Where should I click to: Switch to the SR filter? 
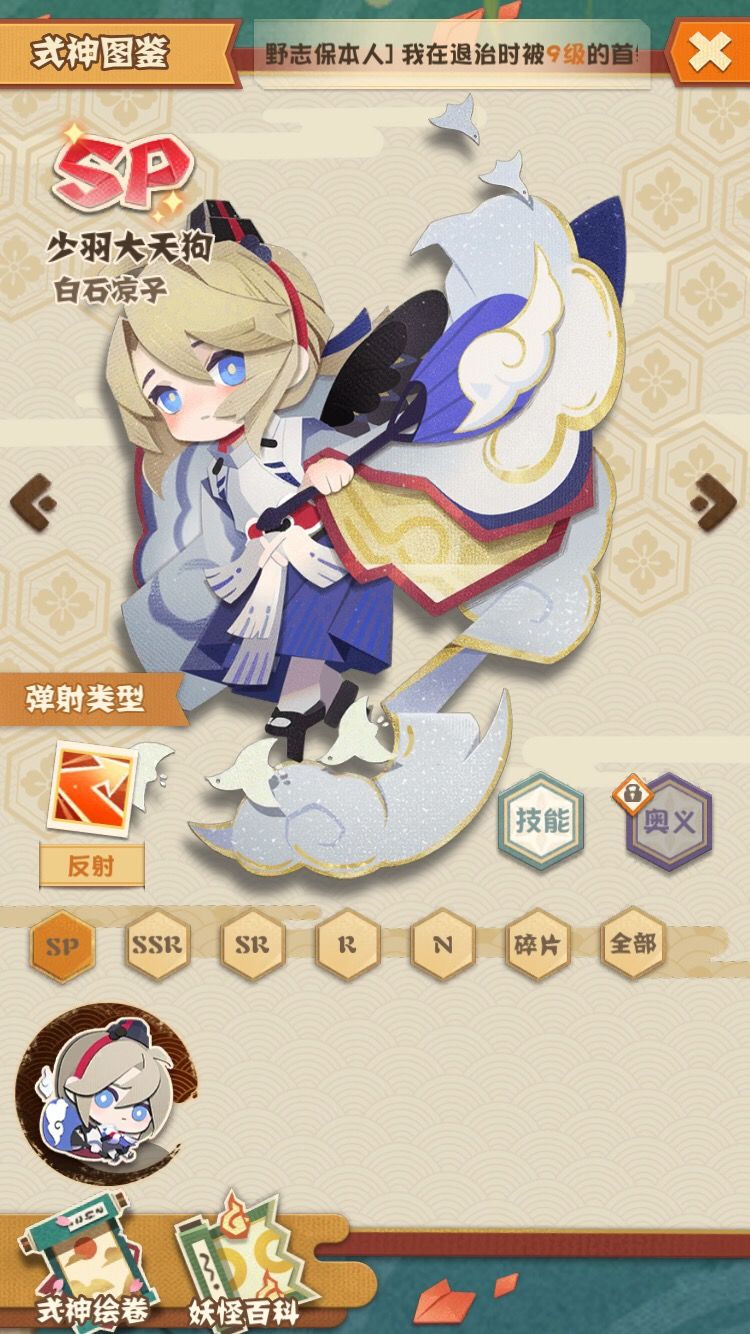tap(252, 945)
